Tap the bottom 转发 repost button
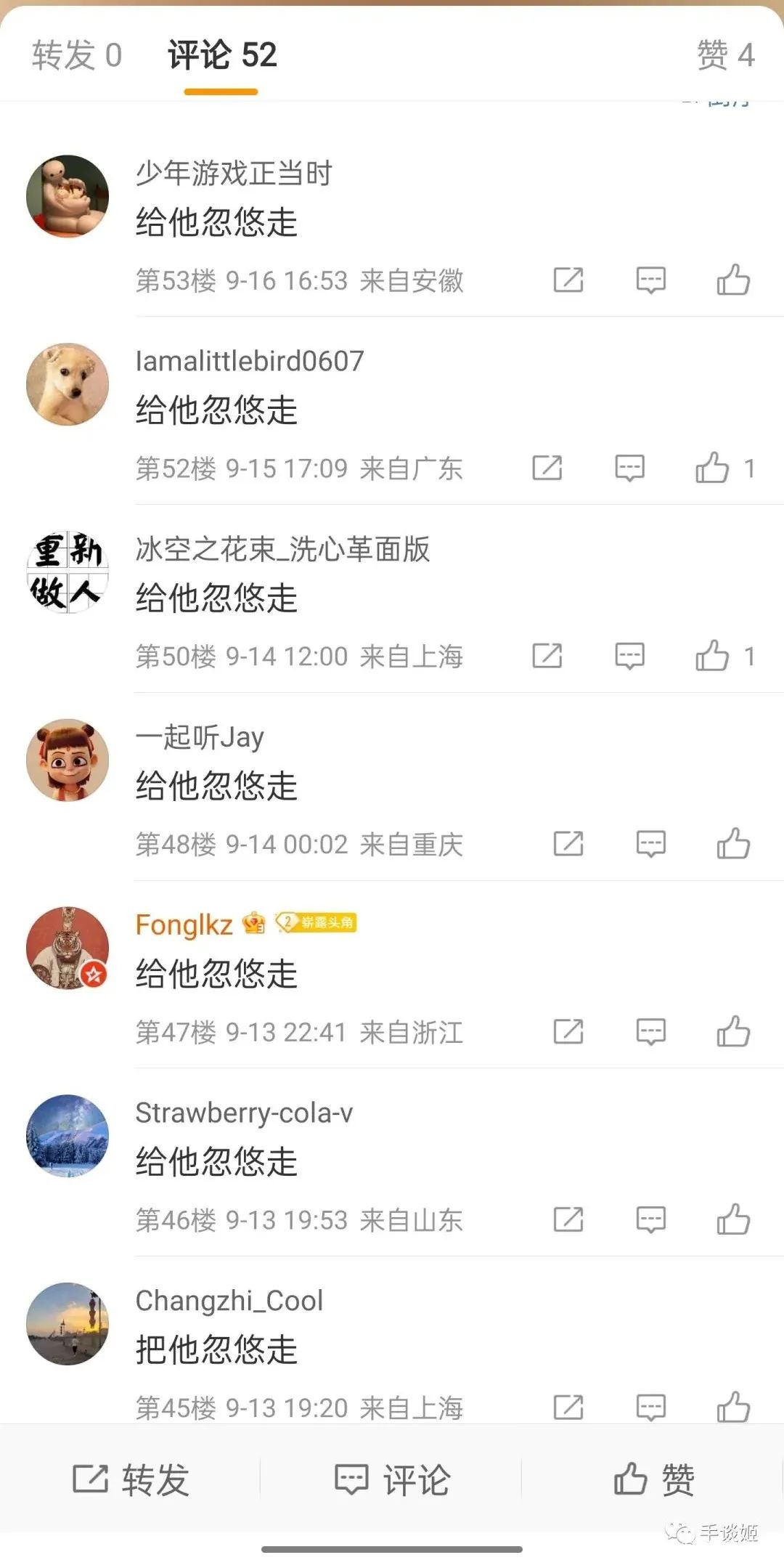Image resolution: width=784 pixels, height=1568 pixels. click(x=131, y=1480)
